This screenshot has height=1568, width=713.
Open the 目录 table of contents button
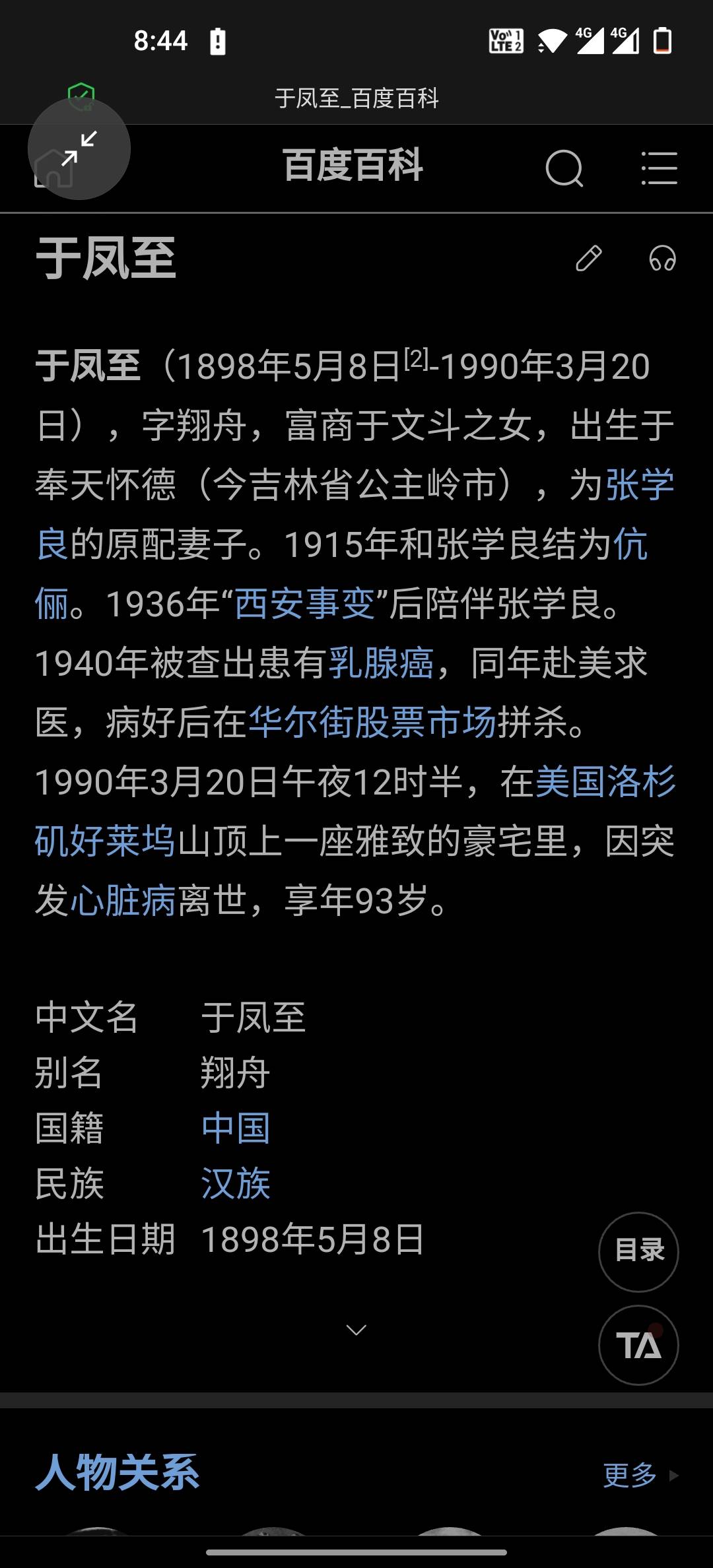click(638, 1251)
